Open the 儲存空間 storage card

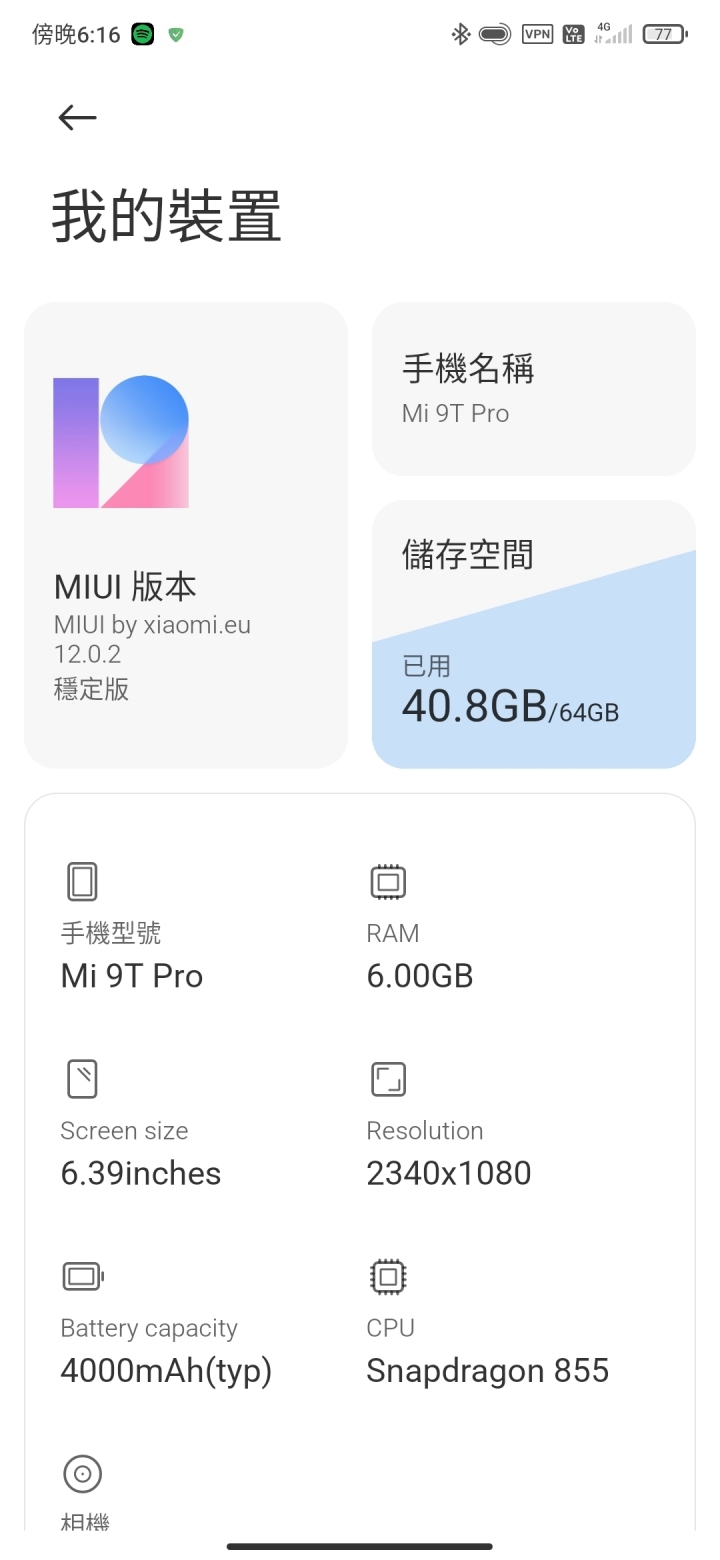[534, 634]
